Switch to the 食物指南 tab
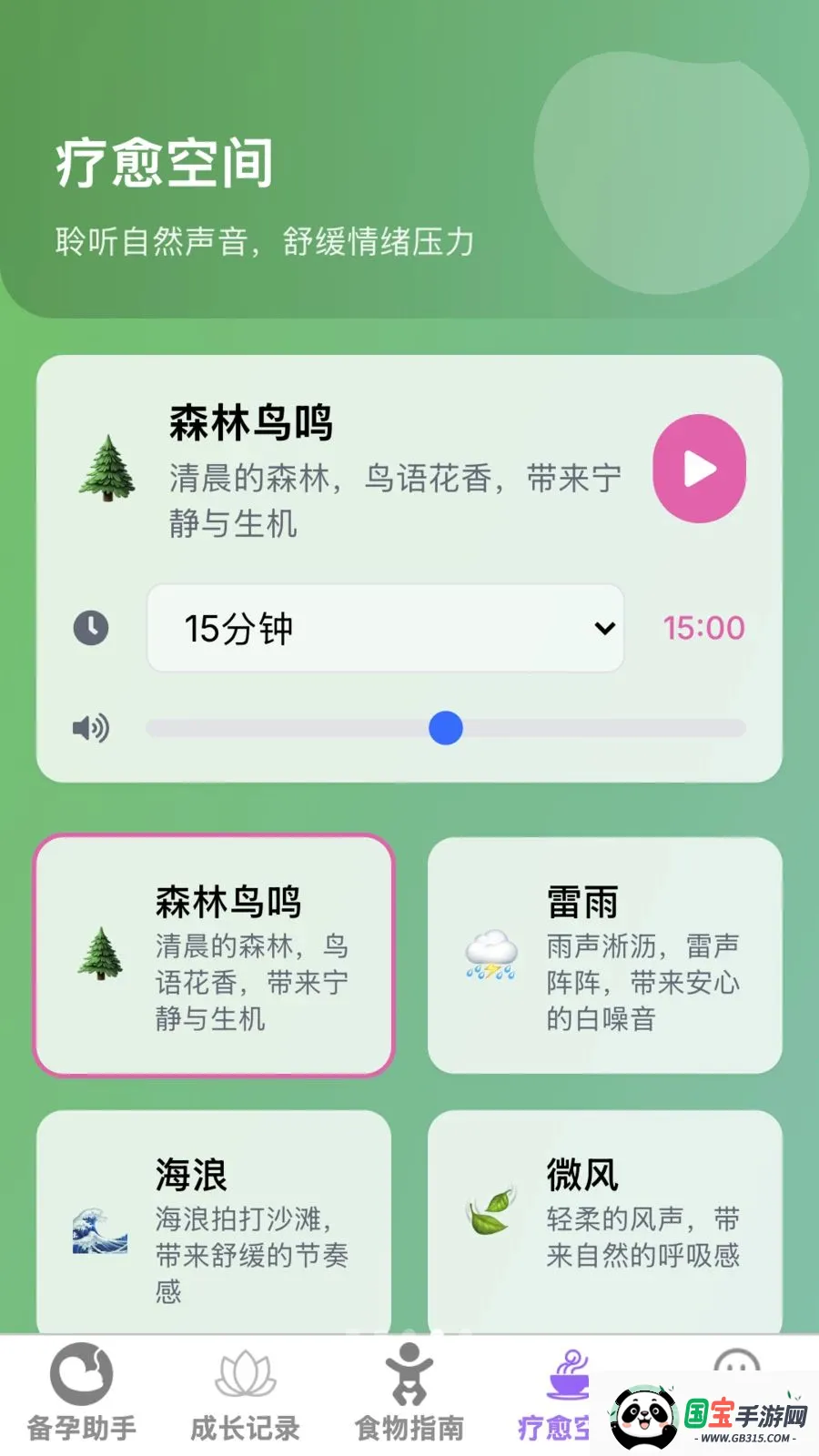 409,1392
